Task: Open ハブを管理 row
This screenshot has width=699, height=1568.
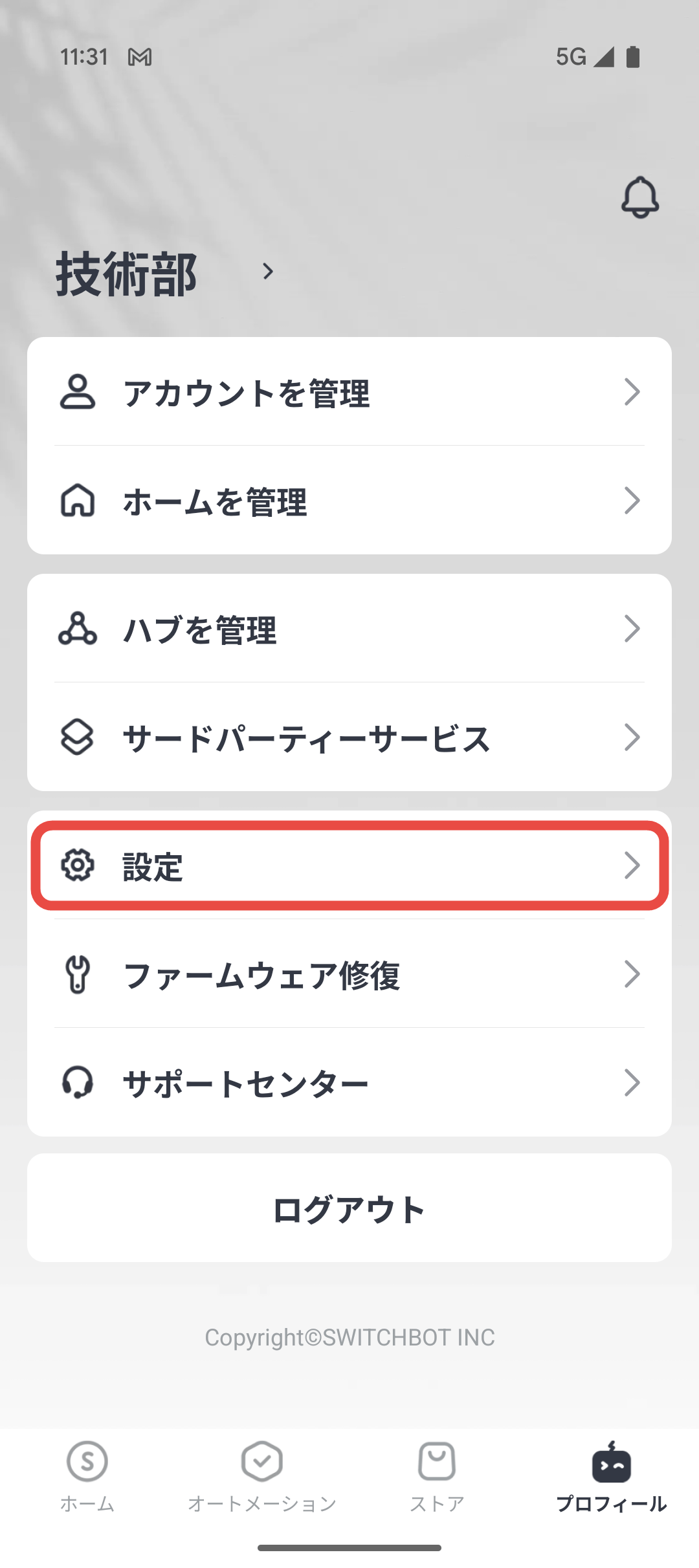Action: point(349,628)
